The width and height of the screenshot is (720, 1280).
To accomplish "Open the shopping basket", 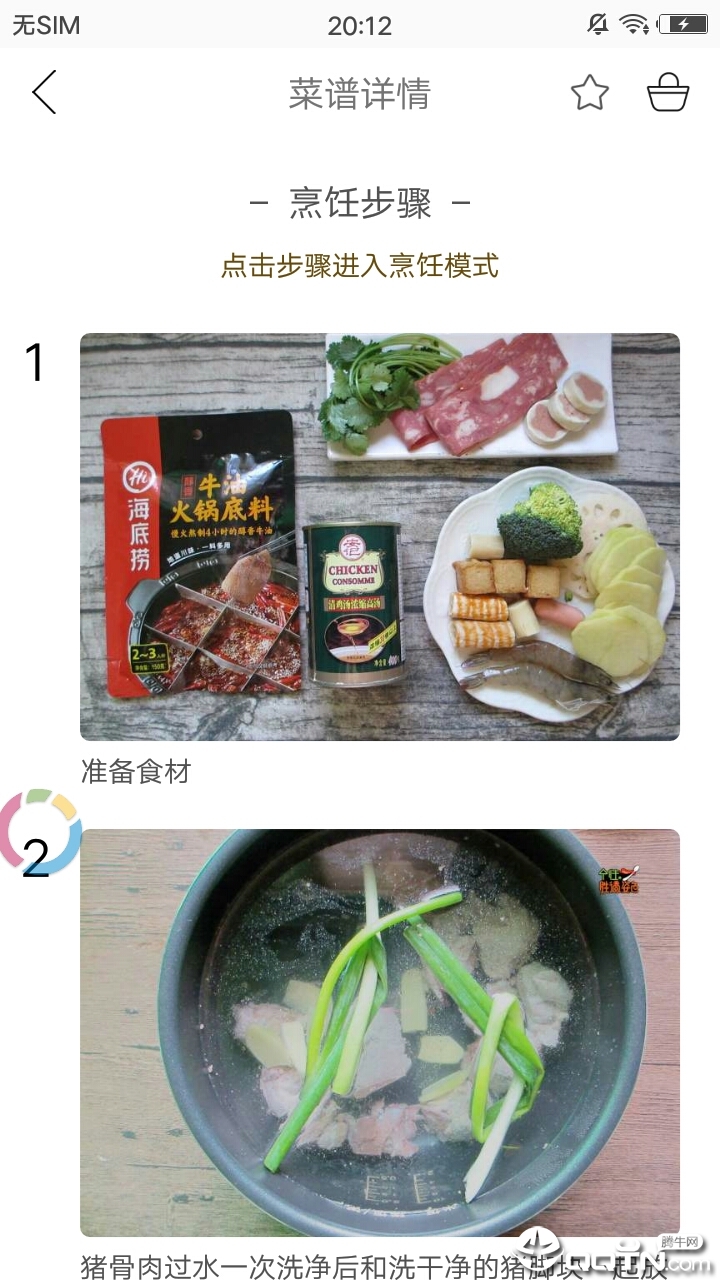I will pyautogui.click(x=668, y=93).
